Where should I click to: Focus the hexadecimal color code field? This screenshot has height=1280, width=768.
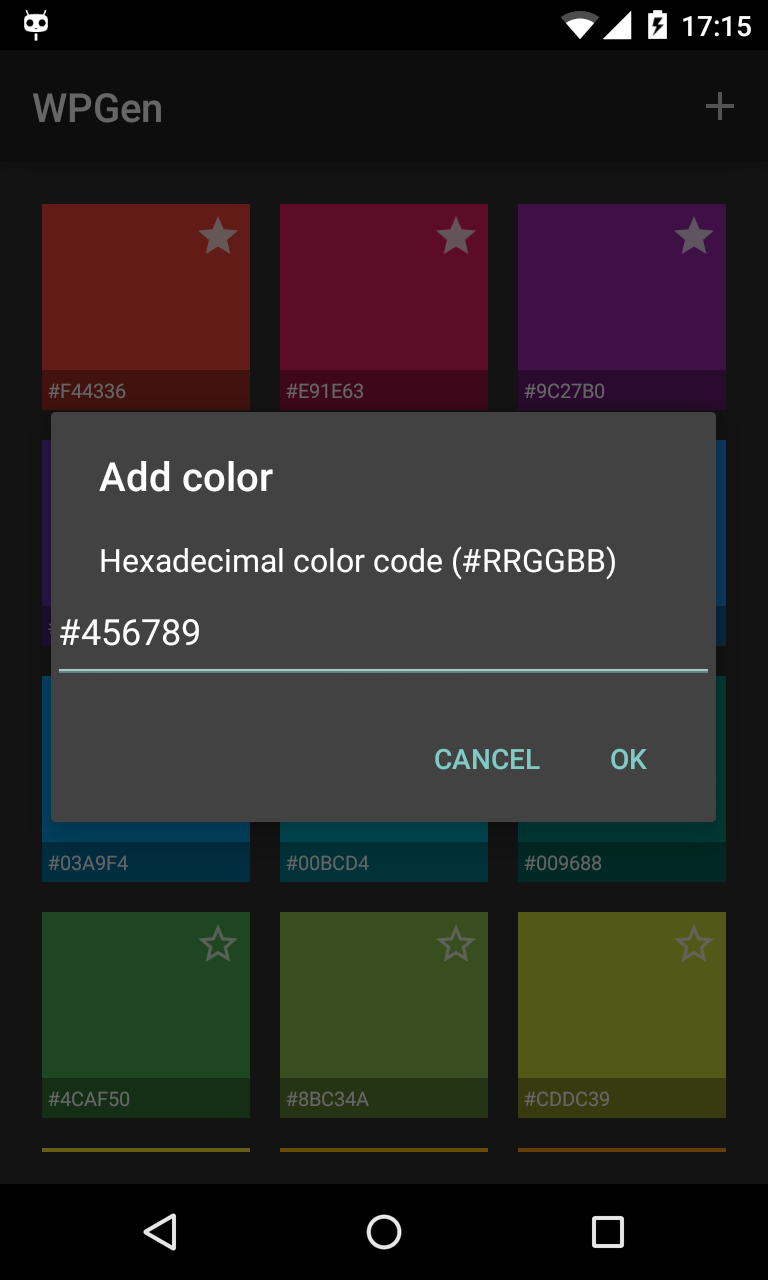[x=383, y=634]
